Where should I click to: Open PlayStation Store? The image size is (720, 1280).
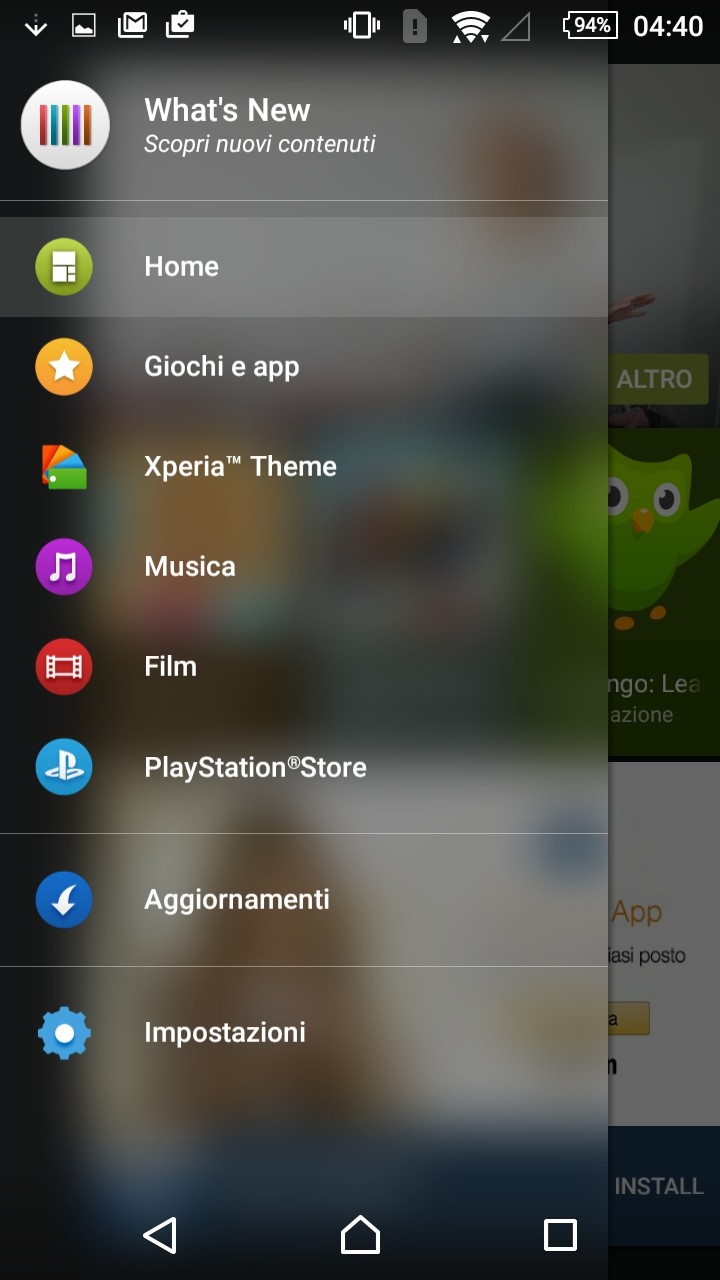304,767
